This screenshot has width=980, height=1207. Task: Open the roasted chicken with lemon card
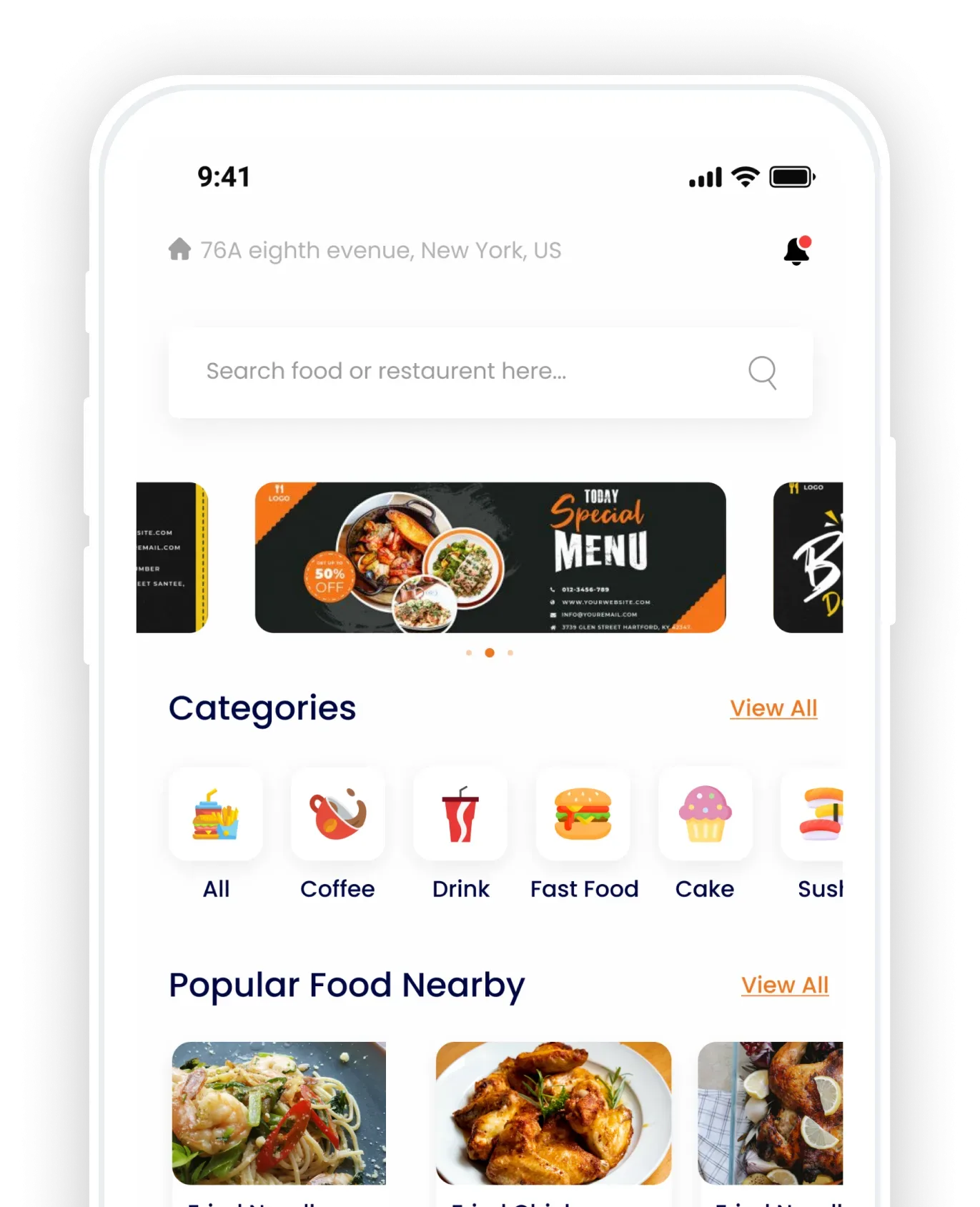pos(771,1113)
